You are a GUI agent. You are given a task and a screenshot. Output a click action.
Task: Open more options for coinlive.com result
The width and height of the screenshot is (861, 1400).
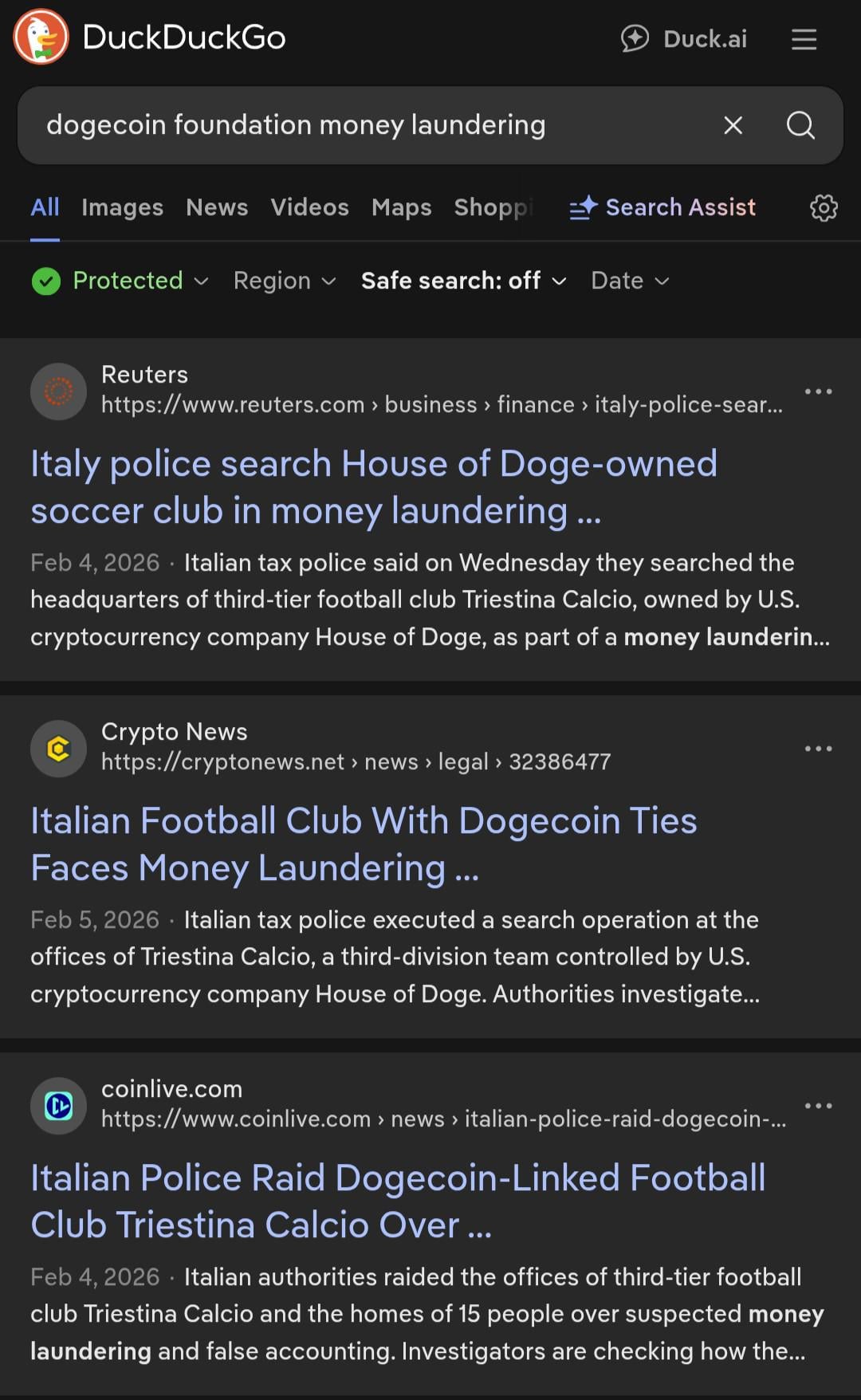(x=818, y=1106)
